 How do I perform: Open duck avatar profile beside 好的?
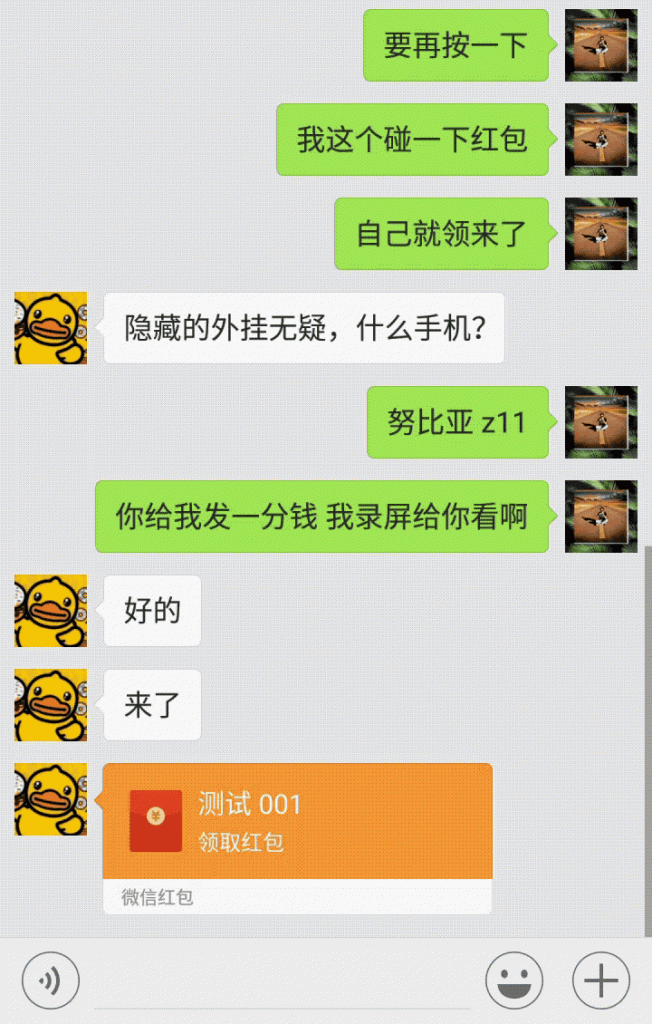[50, 611]
